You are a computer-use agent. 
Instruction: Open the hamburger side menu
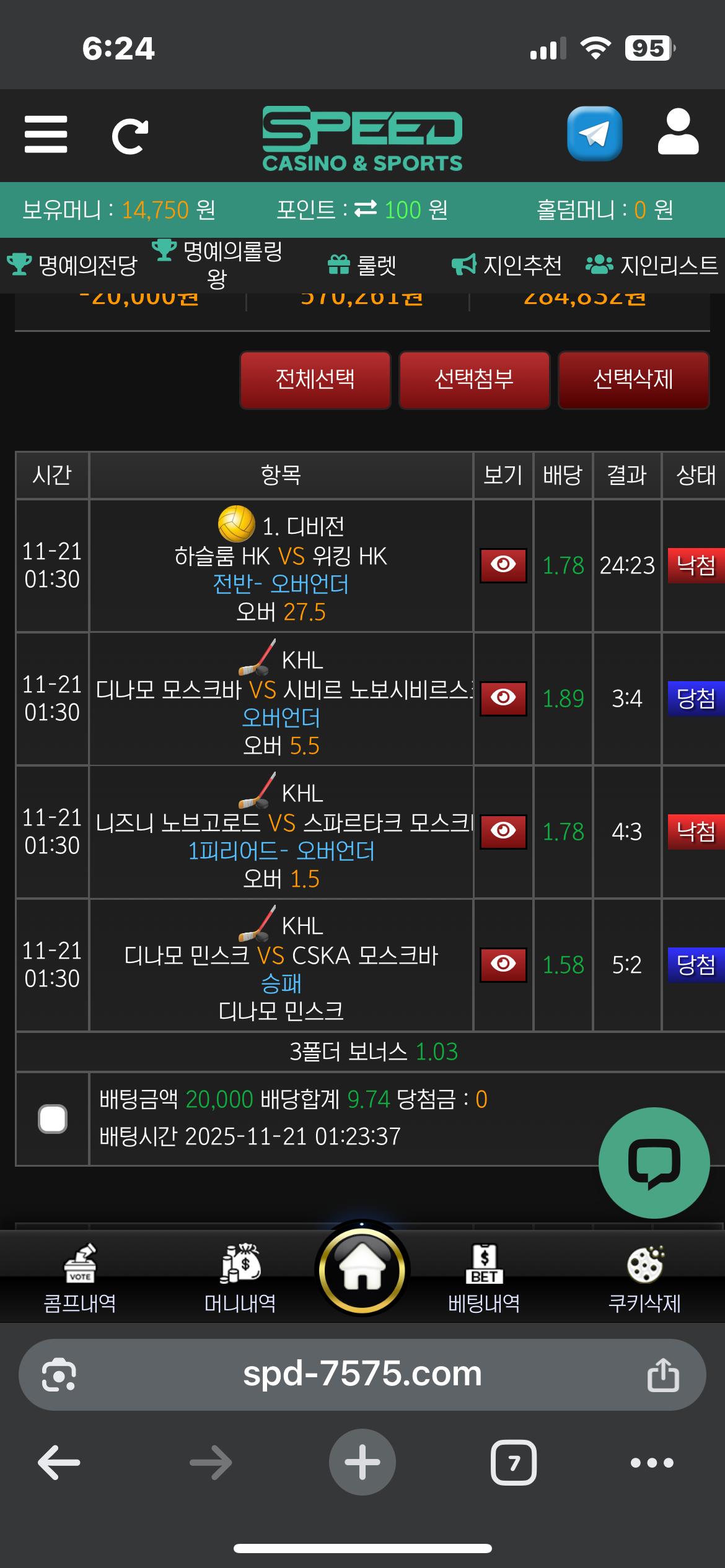pos(46,134)
